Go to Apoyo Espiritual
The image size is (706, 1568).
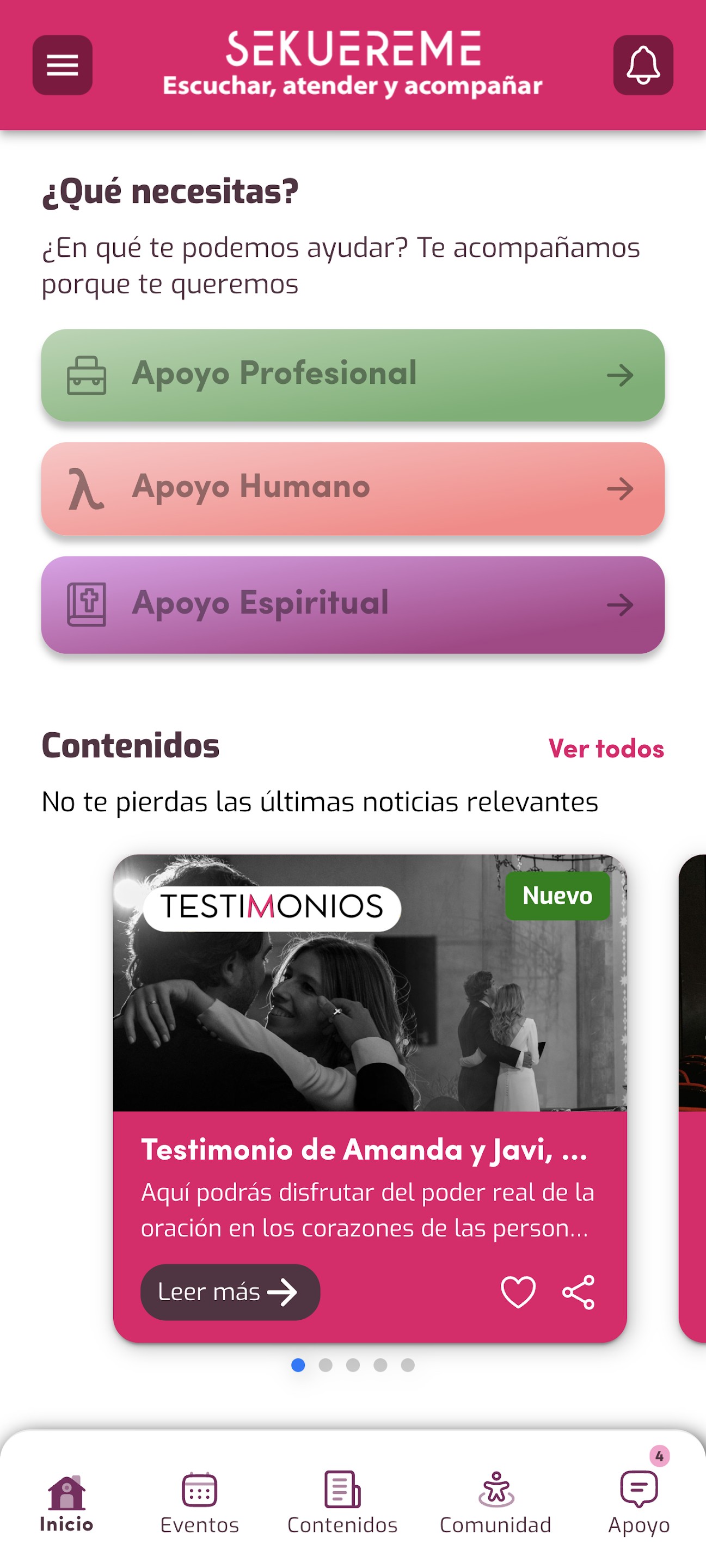[353, 604]
